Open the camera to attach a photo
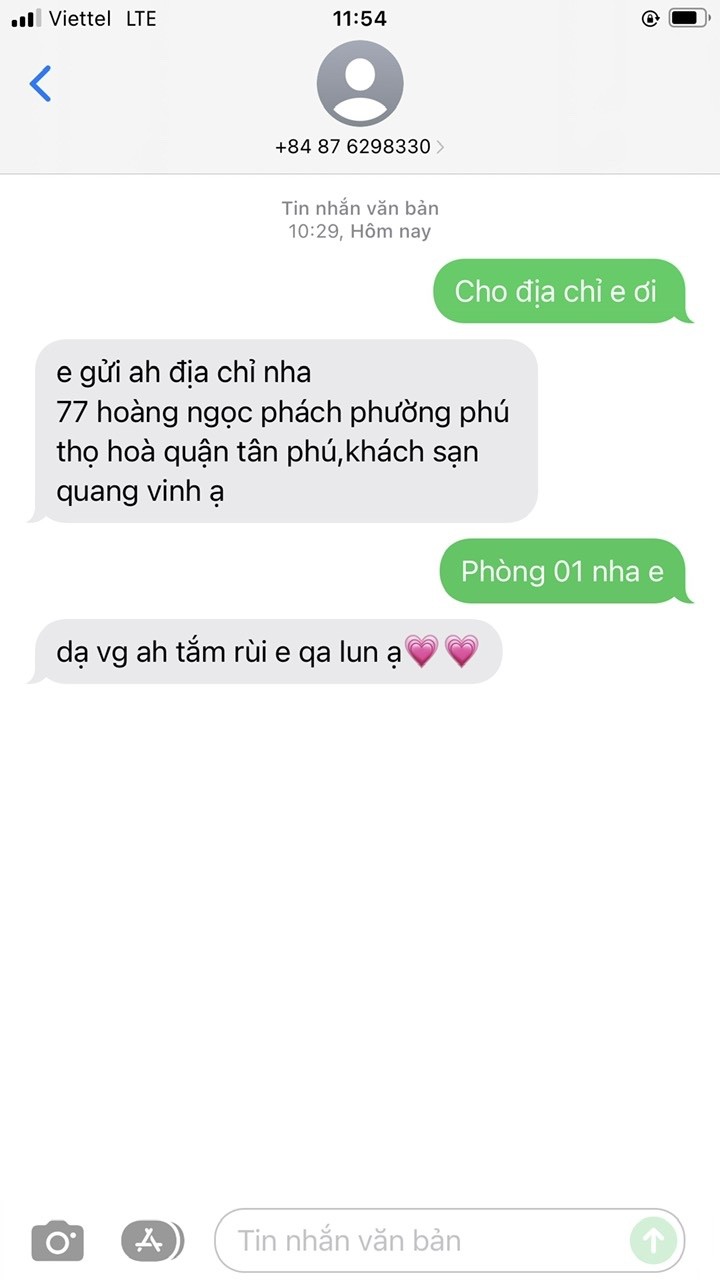This screenshot has height=1280, width=720. coord(57,1241)
